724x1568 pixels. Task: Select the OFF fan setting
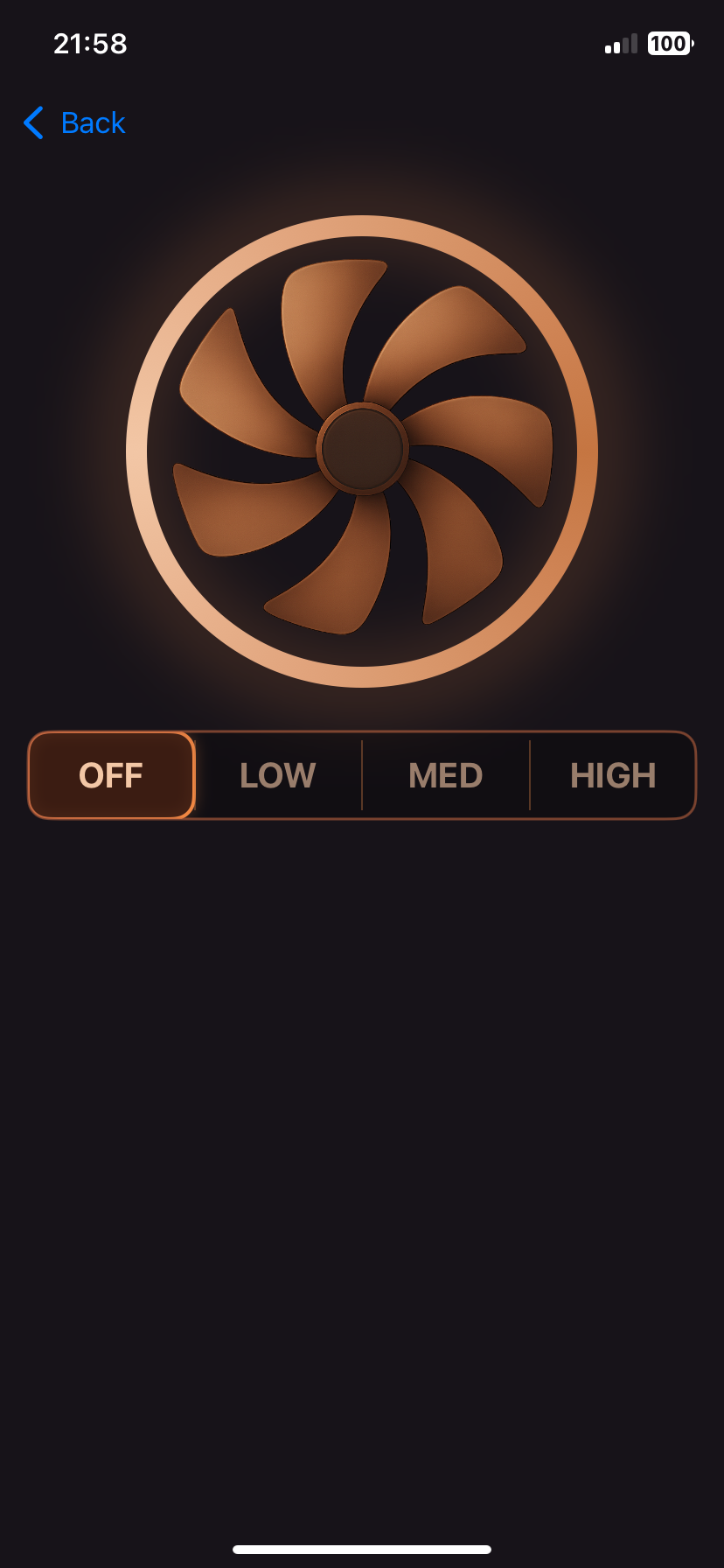pos(111,775)
